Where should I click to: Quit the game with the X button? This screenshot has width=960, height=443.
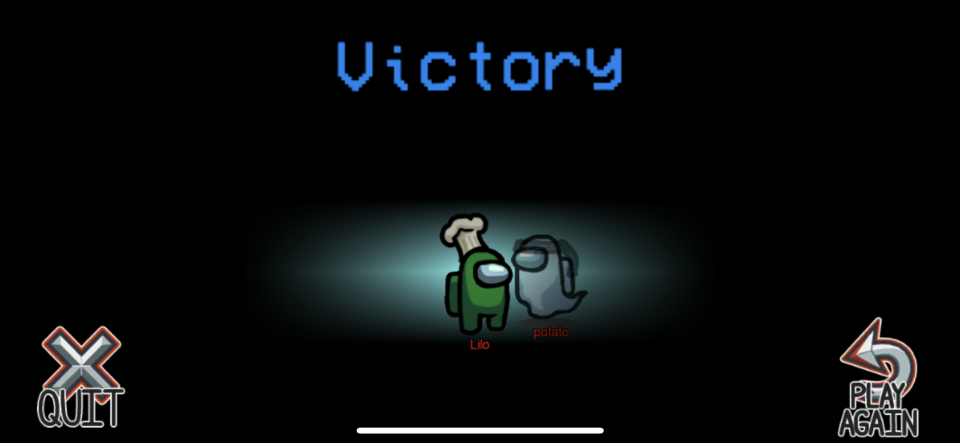pyautogui.click(x=81, y=378)
